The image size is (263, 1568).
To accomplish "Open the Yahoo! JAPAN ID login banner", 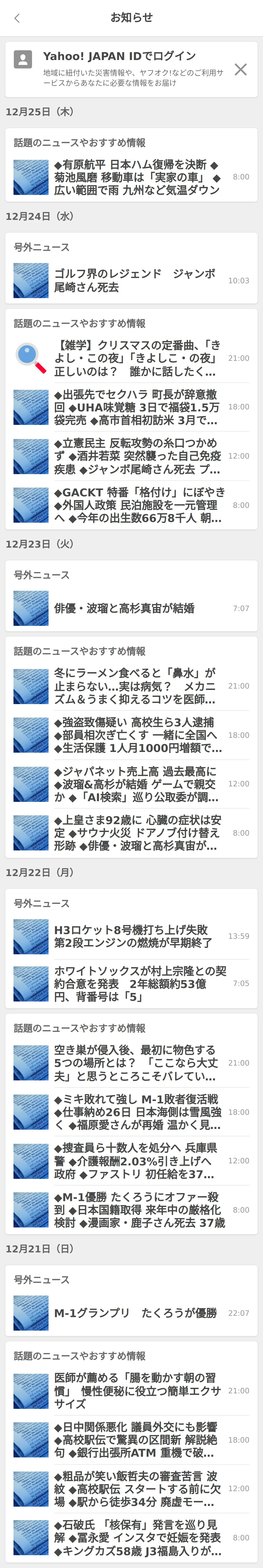I will pos(122,69).
